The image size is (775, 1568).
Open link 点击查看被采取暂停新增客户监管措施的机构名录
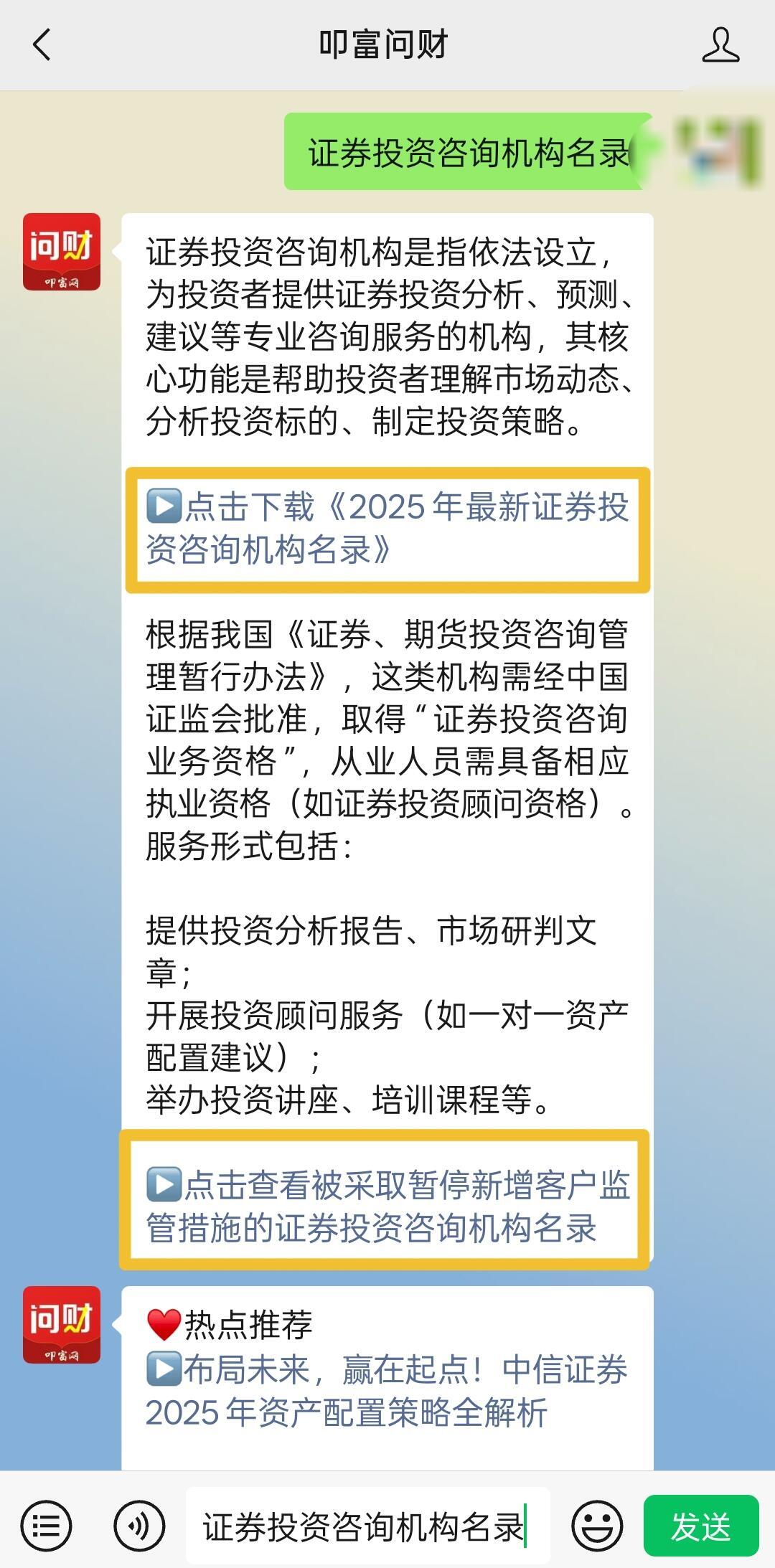pyautogui.click(x=387, y=1206)
